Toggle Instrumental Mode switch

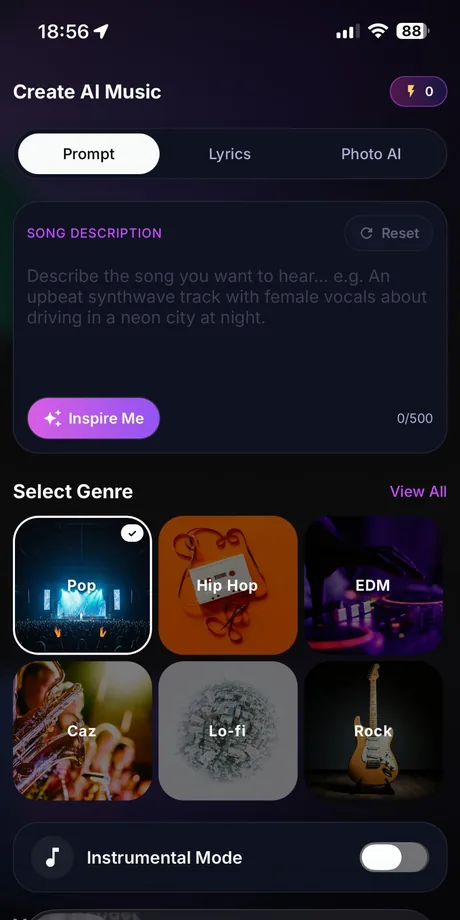394,858
